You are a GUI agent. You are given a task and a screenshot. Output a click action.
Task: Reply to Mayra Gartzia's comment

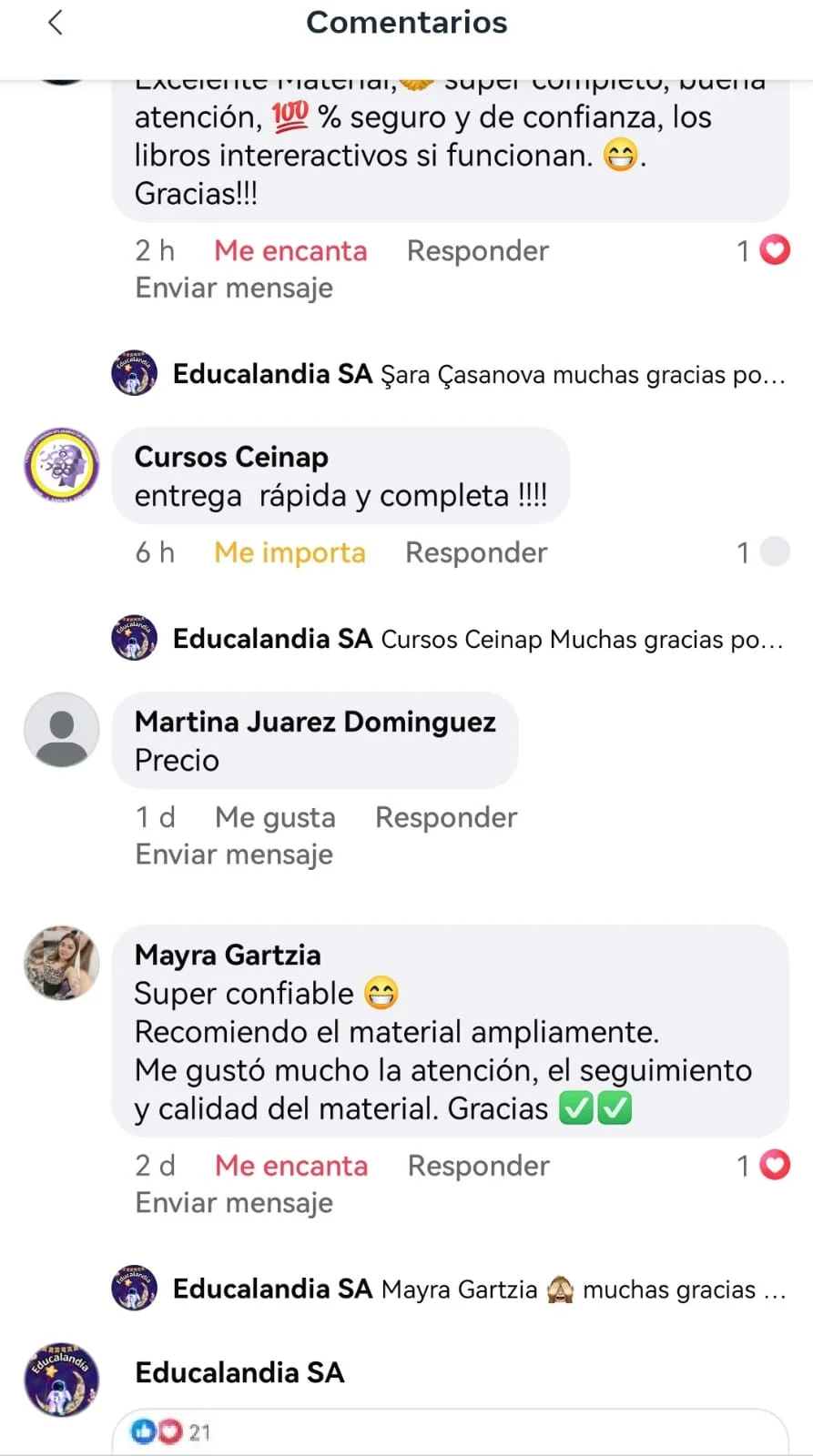pos(478,1166)
